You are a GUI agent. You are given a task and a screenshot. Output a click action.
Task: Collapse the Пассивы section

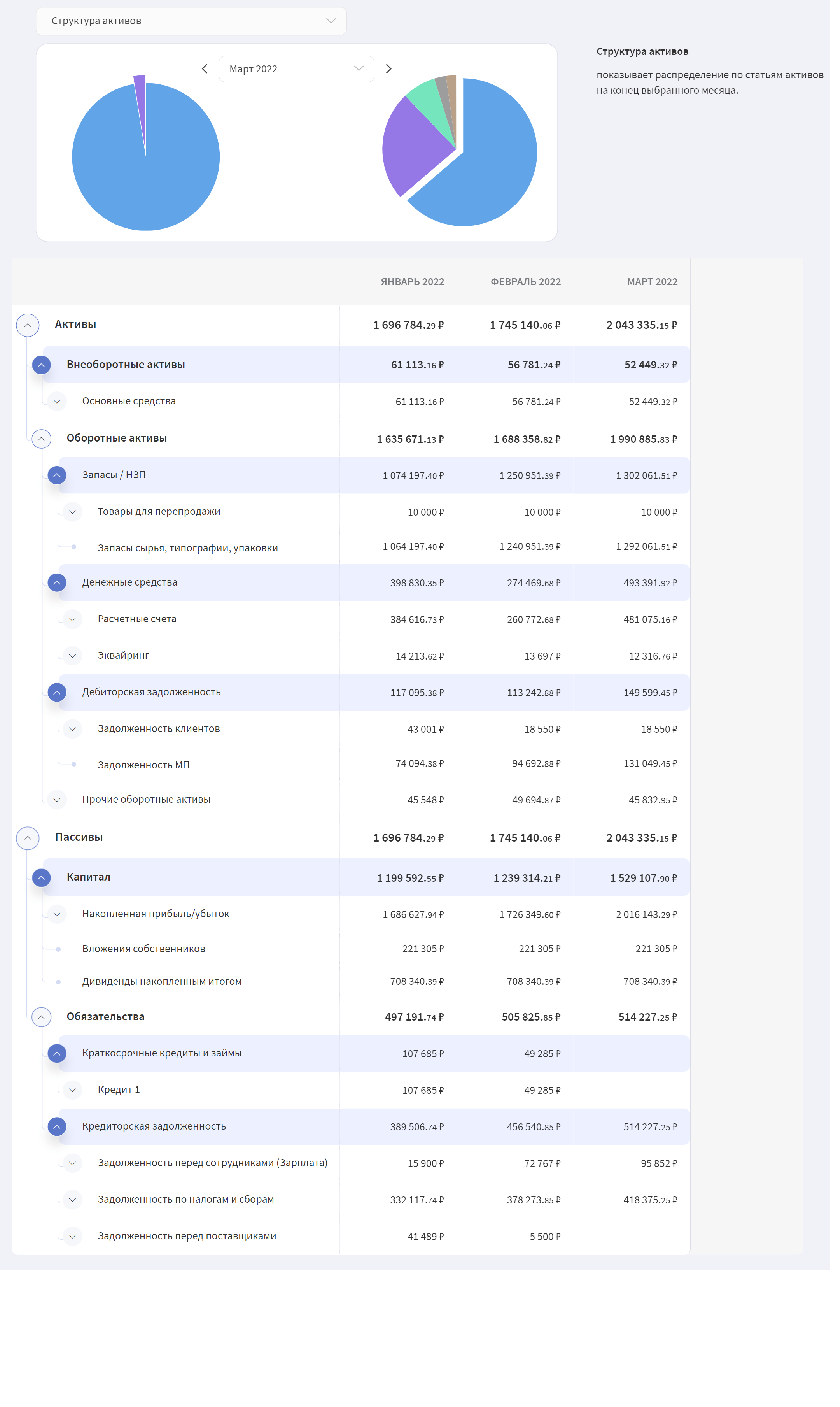pyautogui.click(x=28, y=847)
